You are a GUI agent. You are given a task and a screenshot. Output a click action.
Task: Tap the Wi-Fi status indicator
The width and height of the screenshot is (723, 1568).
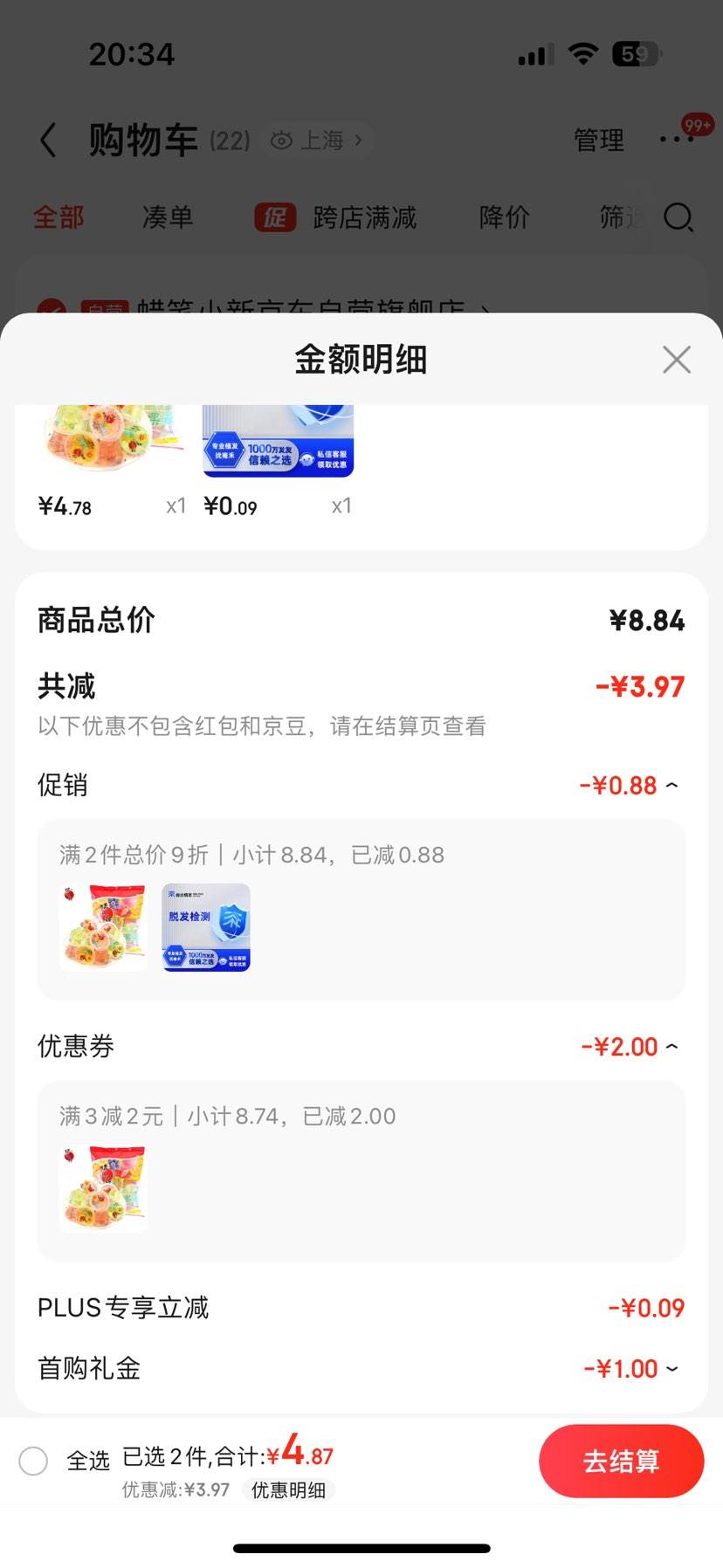tap(582, 52)
